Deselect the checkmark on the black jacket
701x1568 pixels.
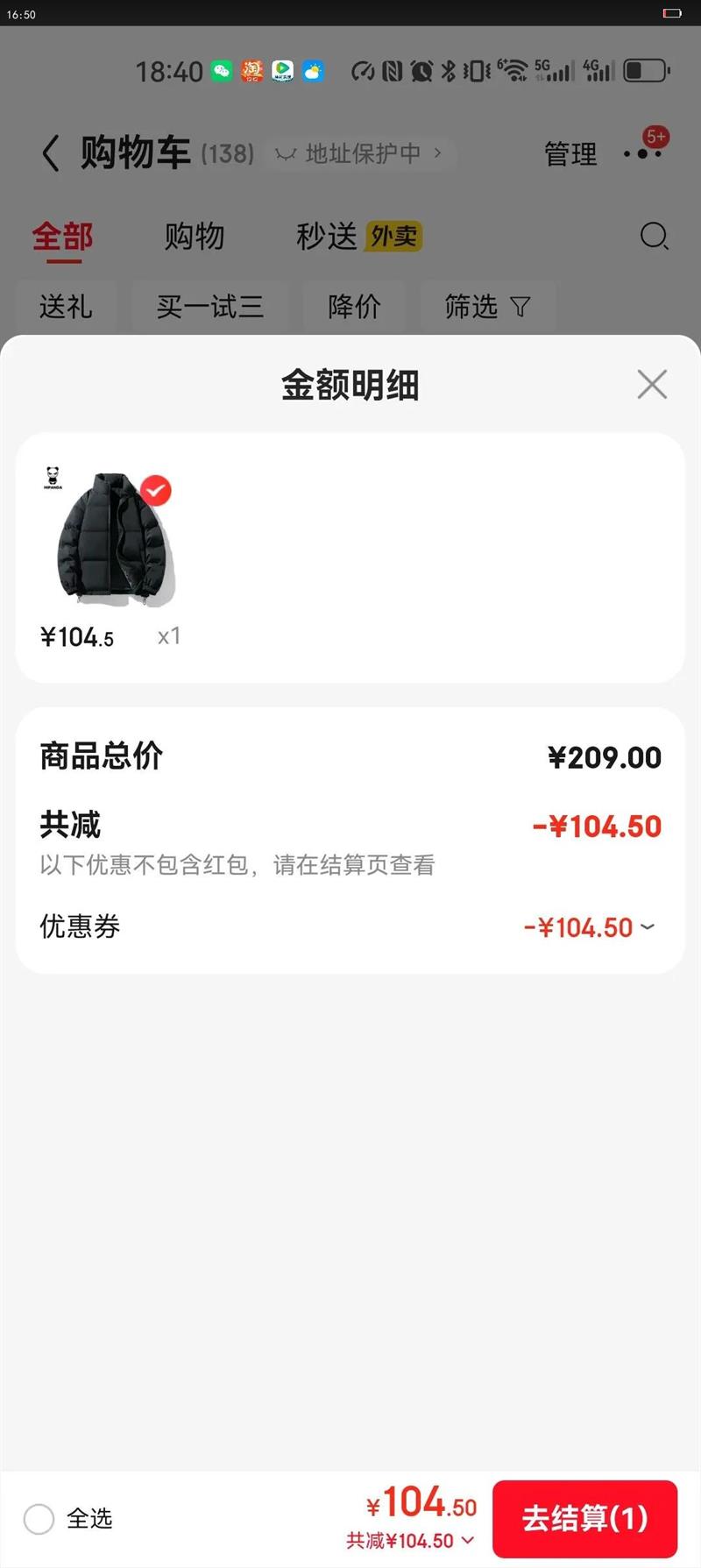pos(155,491)
